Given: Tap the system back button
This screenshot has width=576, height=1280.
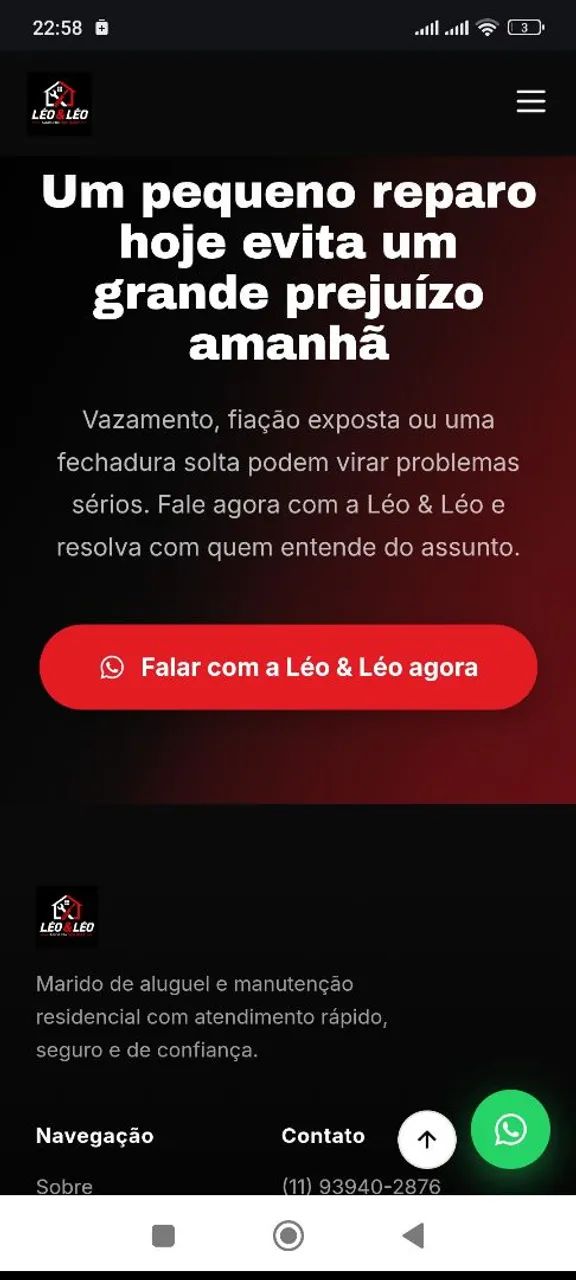Looking at the screenshot, I should coord(413,1236).
